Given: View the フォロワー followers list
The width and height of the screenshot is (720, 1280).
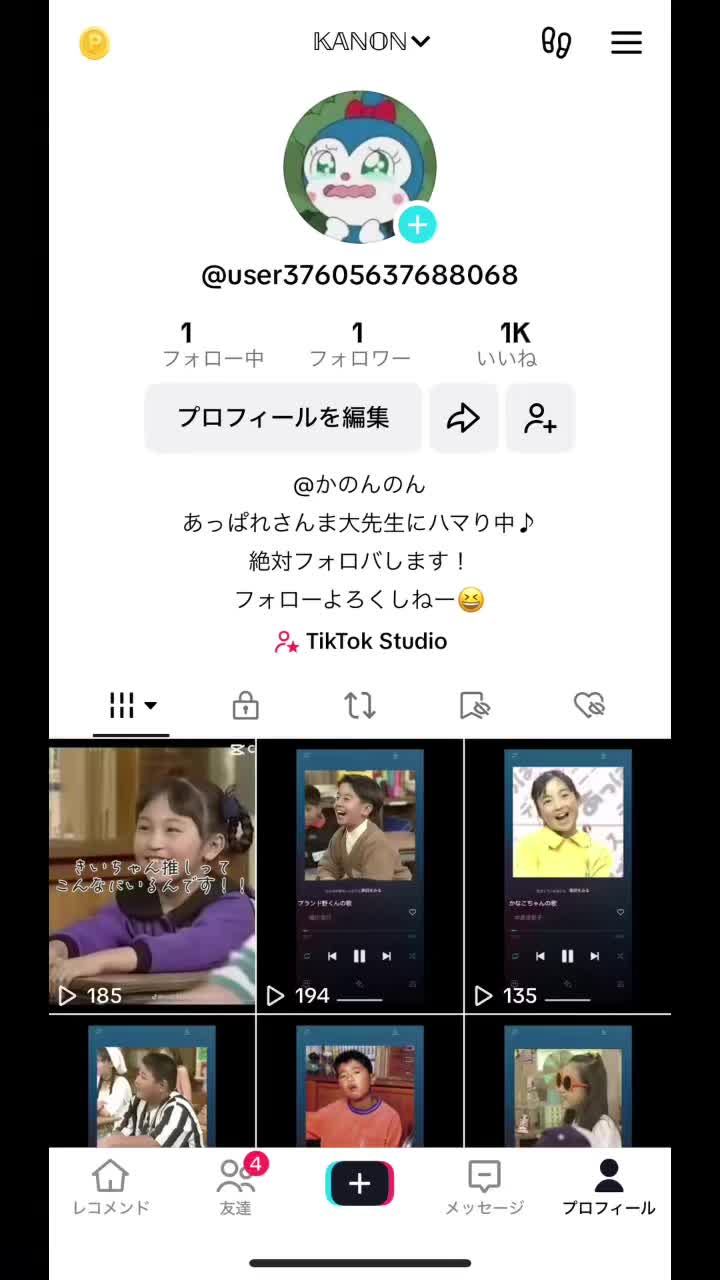Looking at the screenshot, I should tap(359, 344).
